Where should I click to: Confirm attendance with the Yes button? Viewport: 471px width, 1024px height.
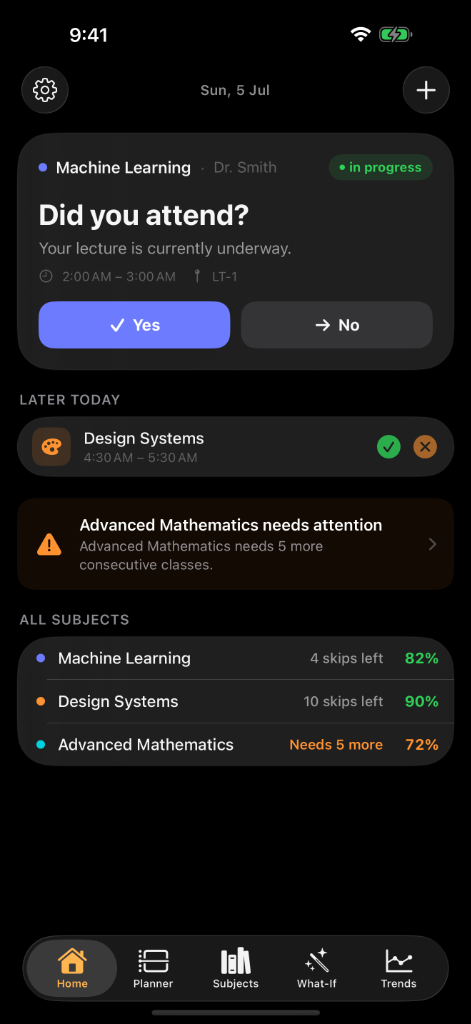click(x=134, y=325)
